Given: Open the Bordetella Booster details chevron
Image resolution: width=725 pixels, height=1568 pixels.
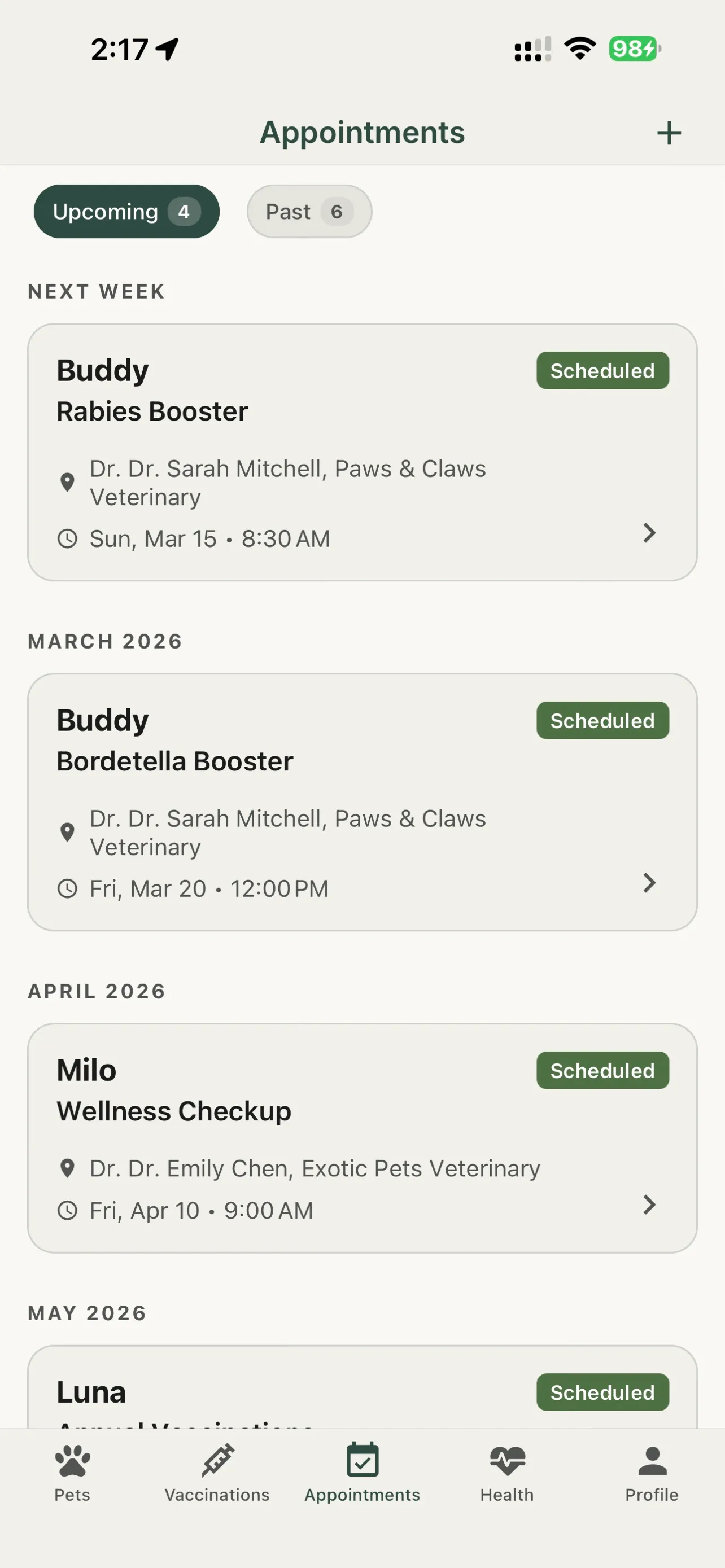Looking at the screenshot, I should 650,883.
